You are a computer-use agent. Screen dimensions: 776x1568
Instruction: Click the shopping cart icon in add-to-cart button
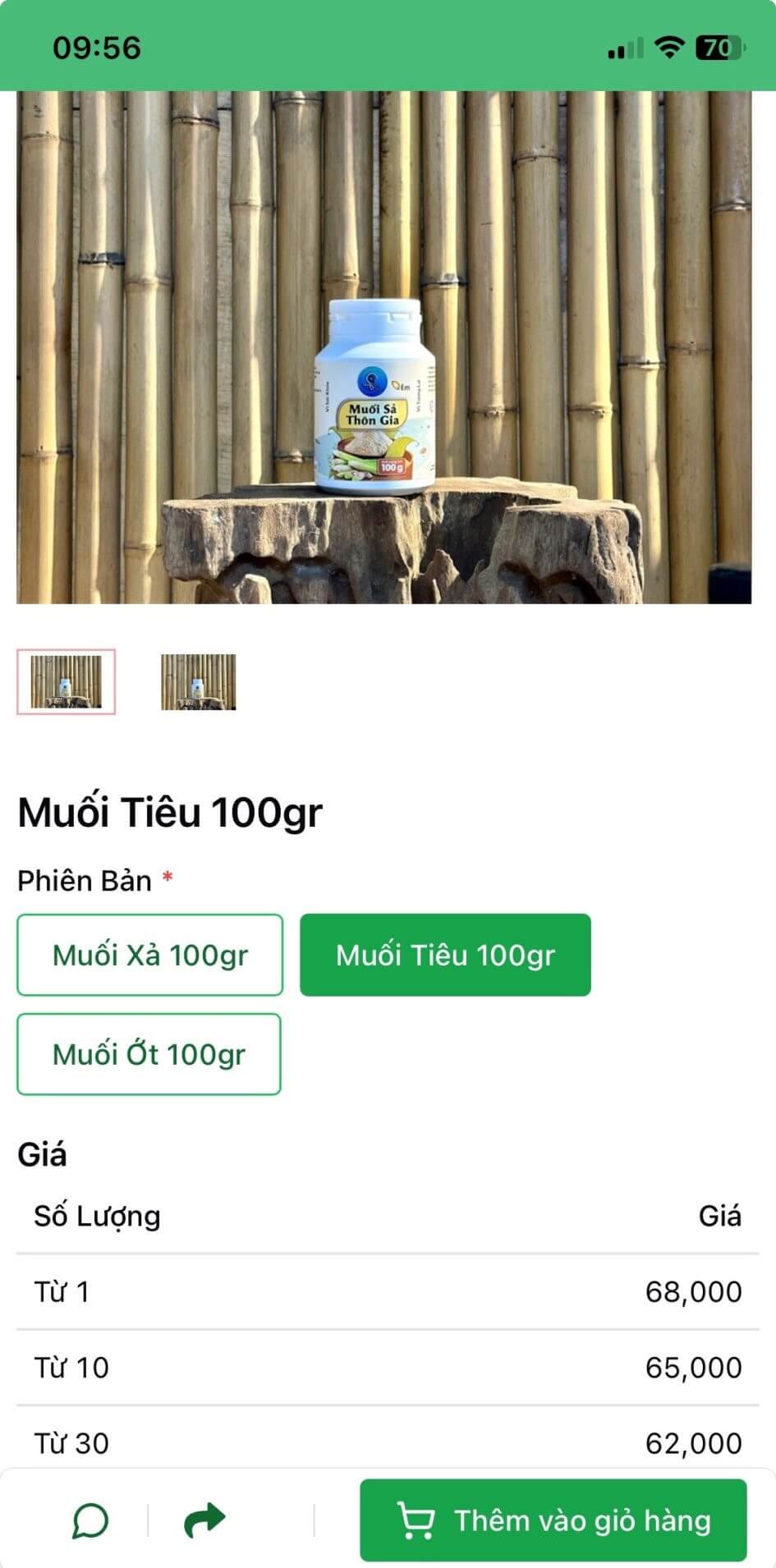pyautogui.click(x=419, y=1520)
